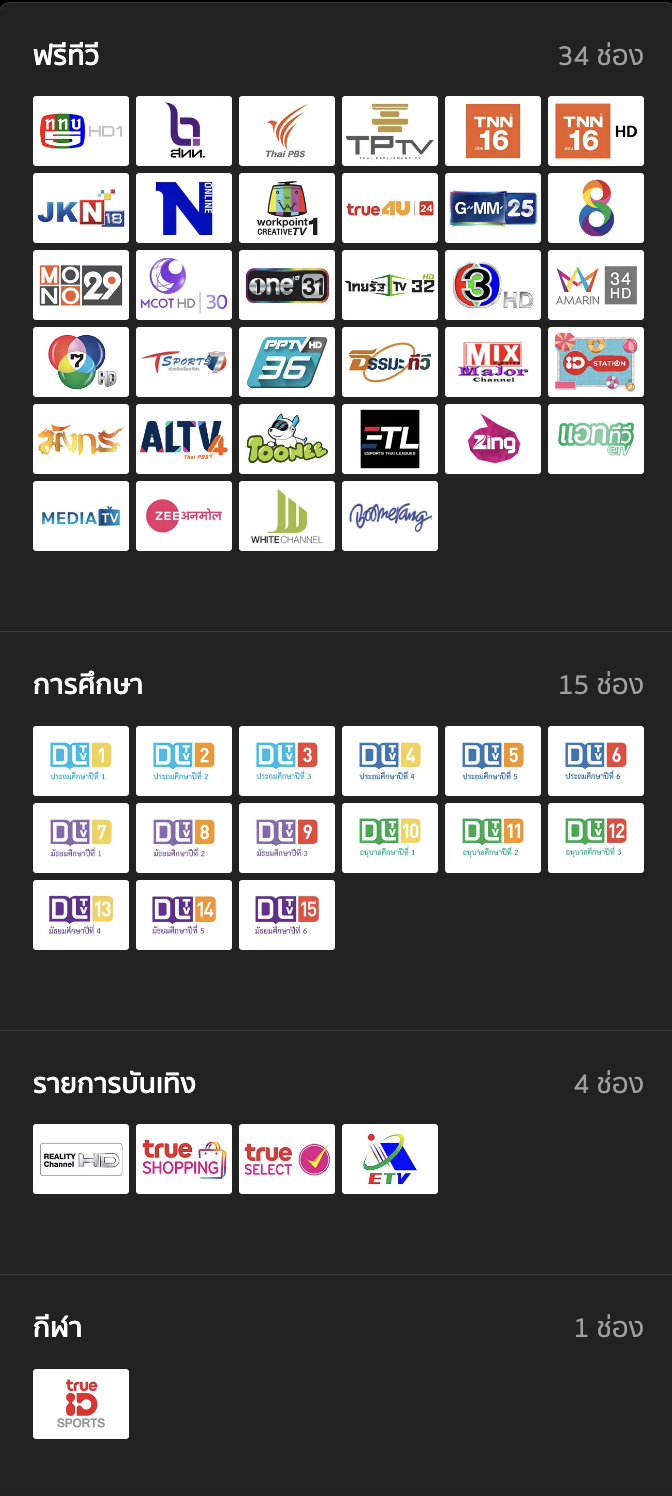Open the DLTV 1 education channel
Screen dimensions: 672x1496
click(81, 761)
